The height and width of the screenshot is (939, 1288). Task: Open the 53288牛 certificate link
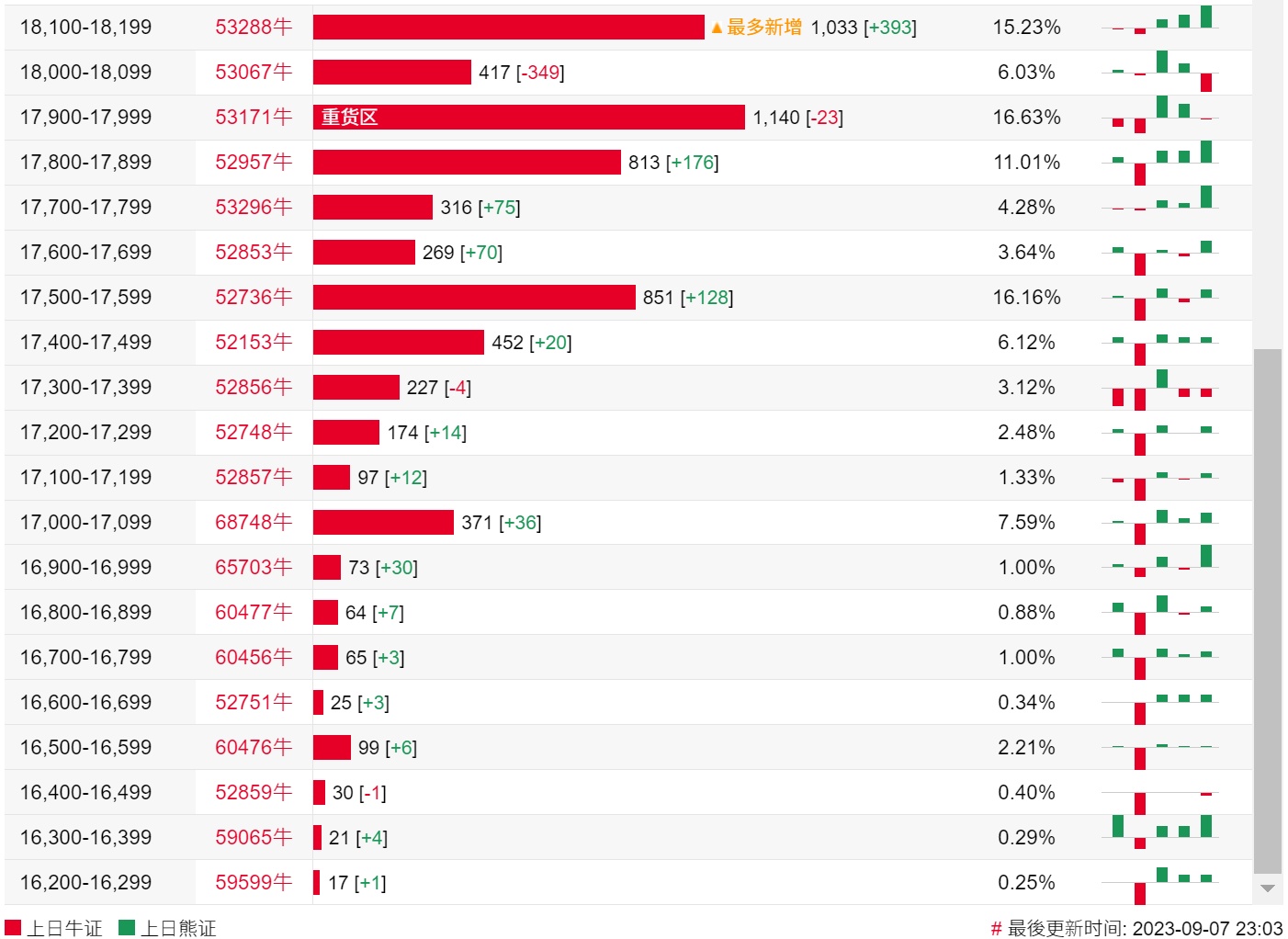coord(254,27)
